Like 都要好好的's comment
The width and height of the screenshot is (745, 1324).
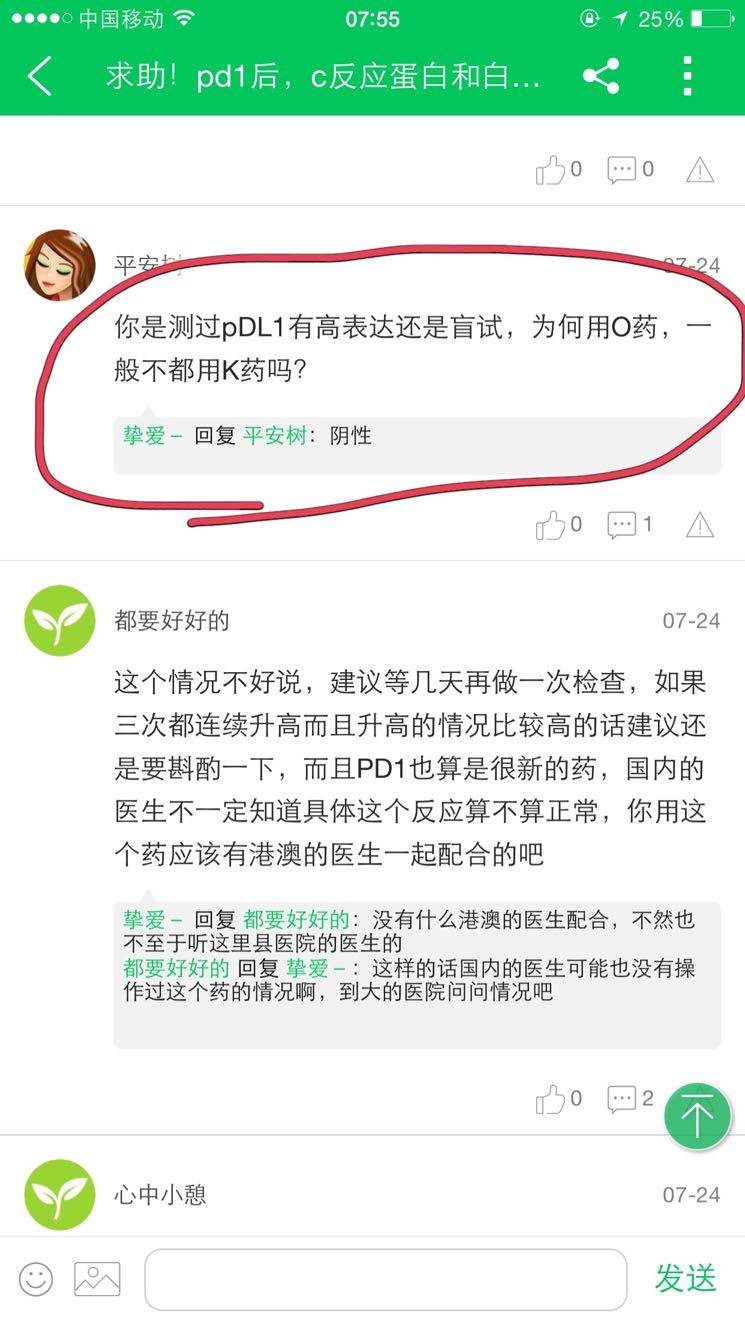point(551,1099)
